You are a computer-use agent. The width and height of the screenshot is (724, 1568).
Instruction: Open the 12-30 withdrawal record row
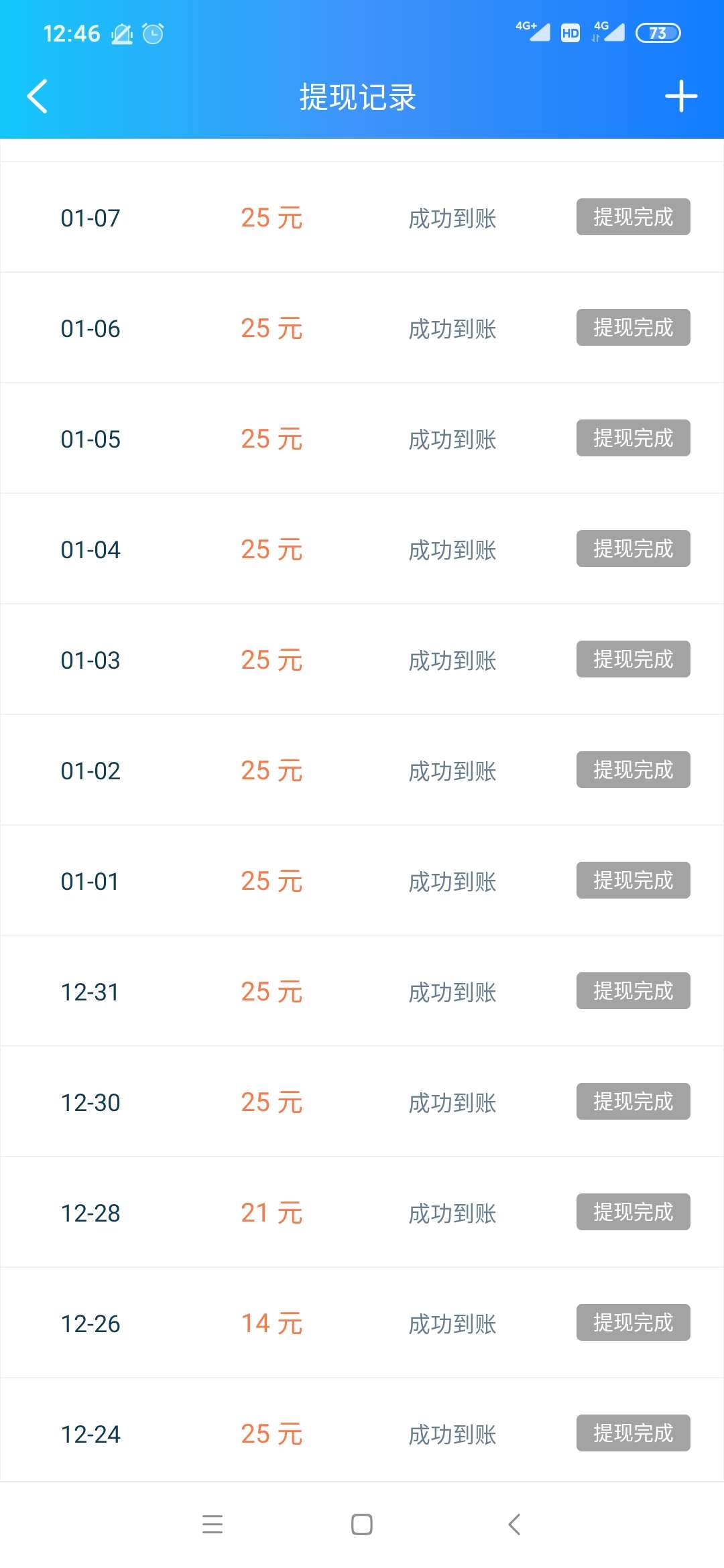(x=362, y=1102)
